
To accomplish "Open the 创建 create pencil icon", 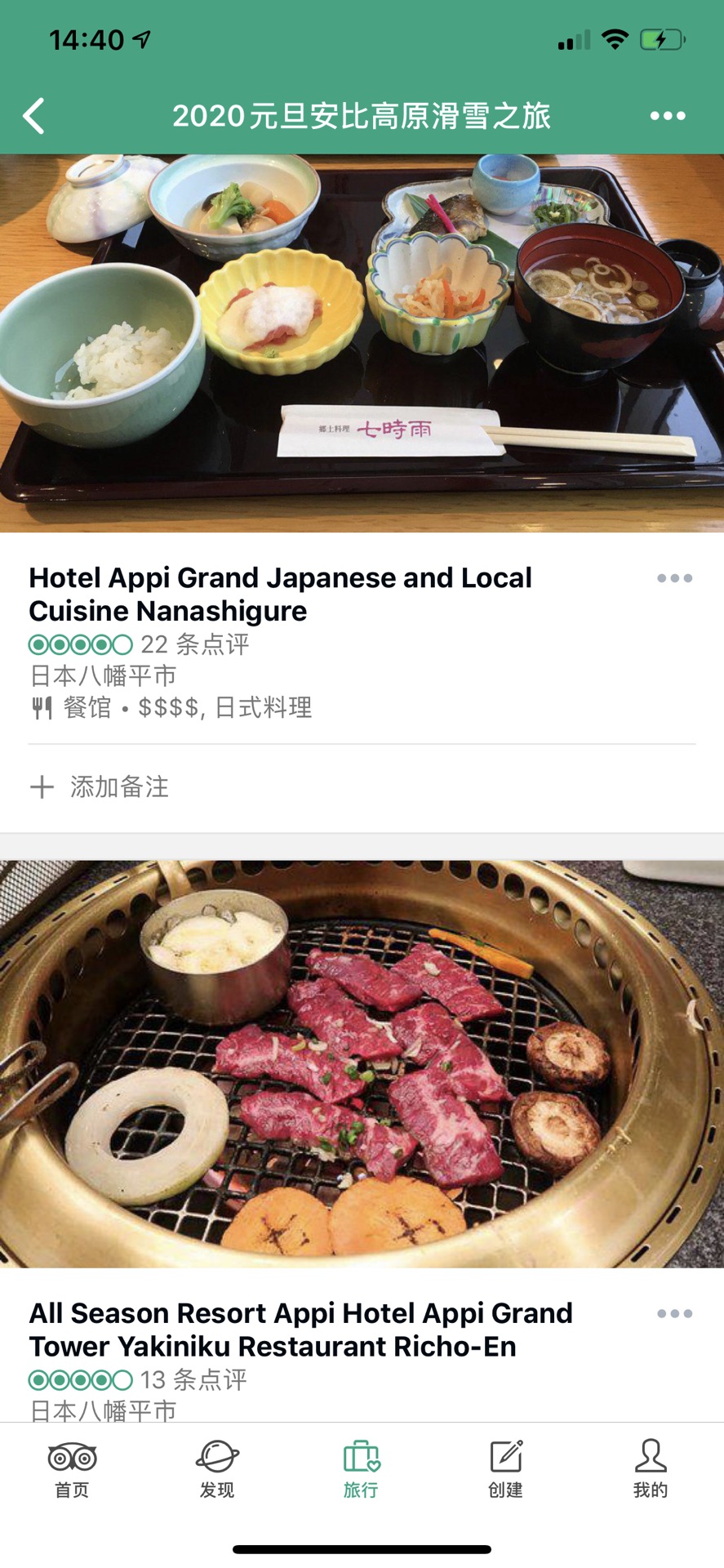I will point(504,1466).
